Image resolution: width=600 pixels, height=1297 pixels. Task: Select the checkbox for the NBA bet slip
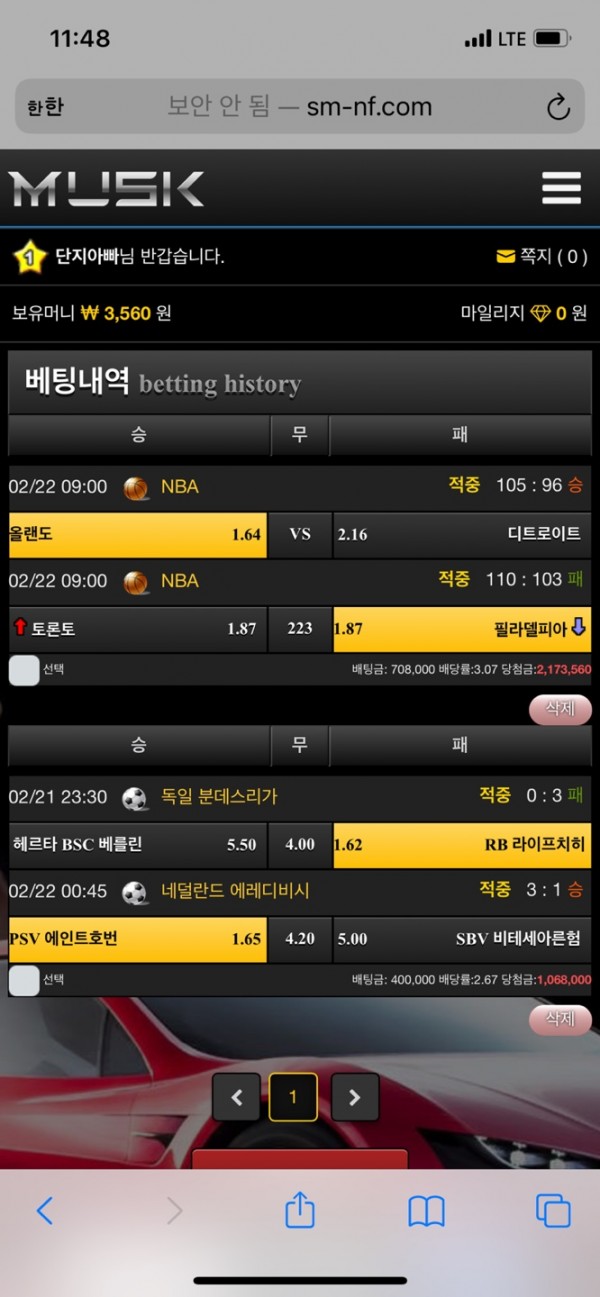click(24, 669)
